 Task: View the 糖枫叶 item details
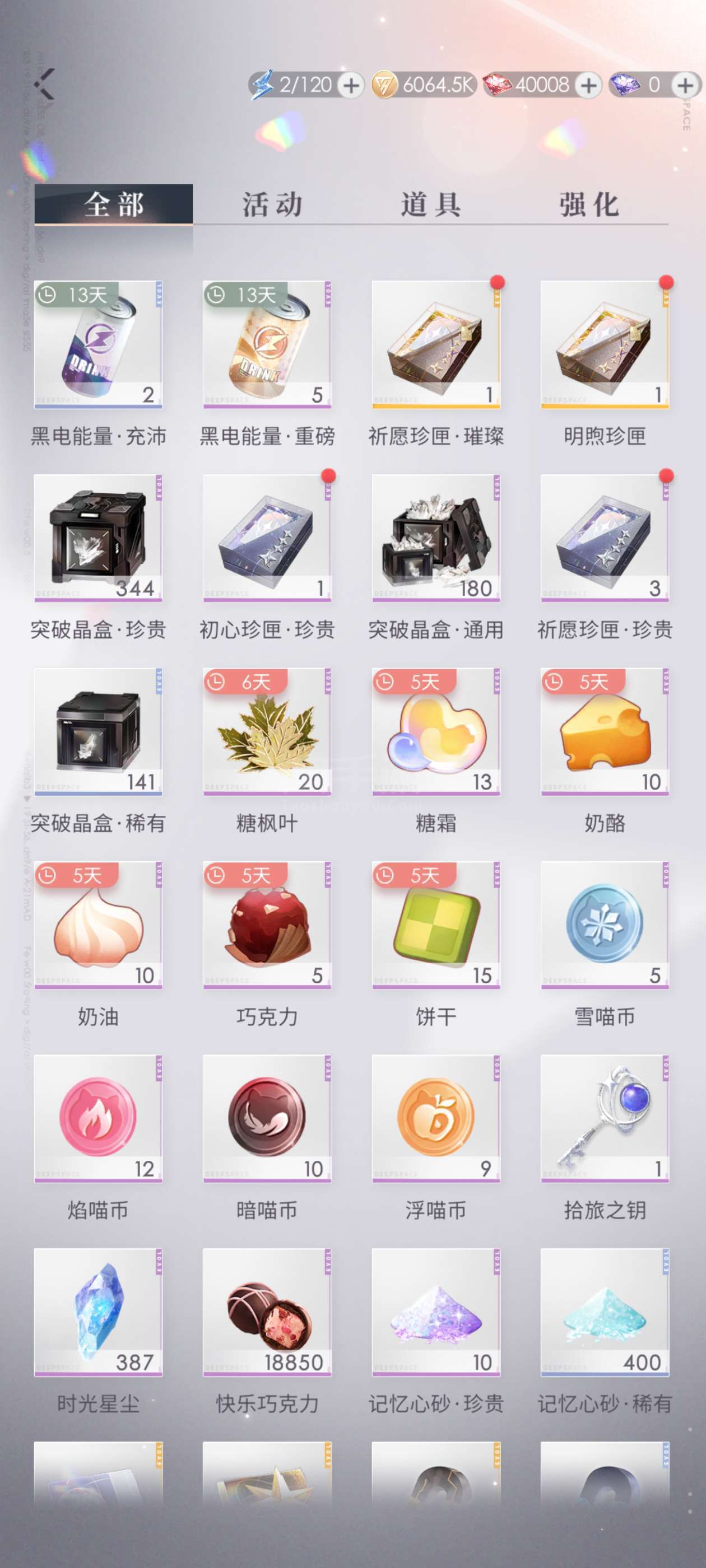click(x=267, y=731)
